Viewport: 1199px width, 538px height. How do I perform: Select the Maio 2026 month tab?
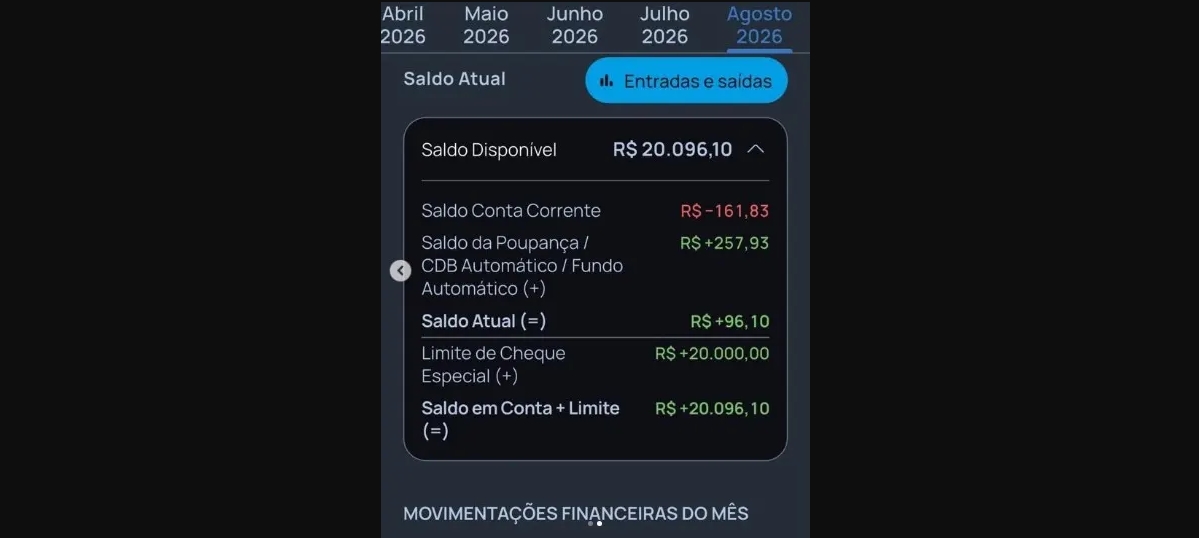coord(486,25)
